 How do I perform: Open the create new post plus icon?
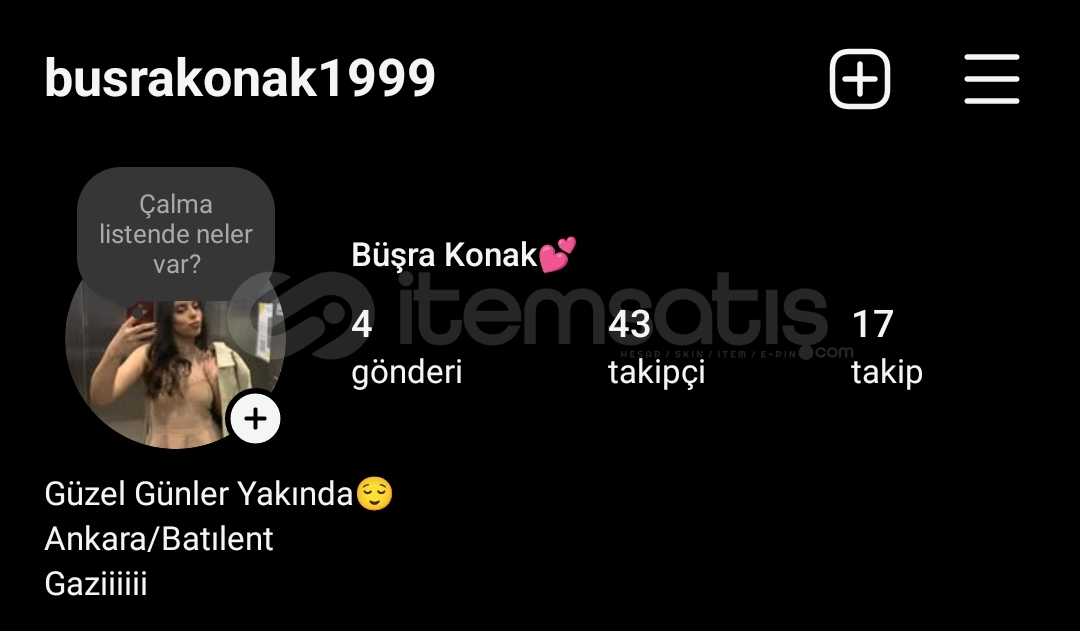click(x=859, y=79)
